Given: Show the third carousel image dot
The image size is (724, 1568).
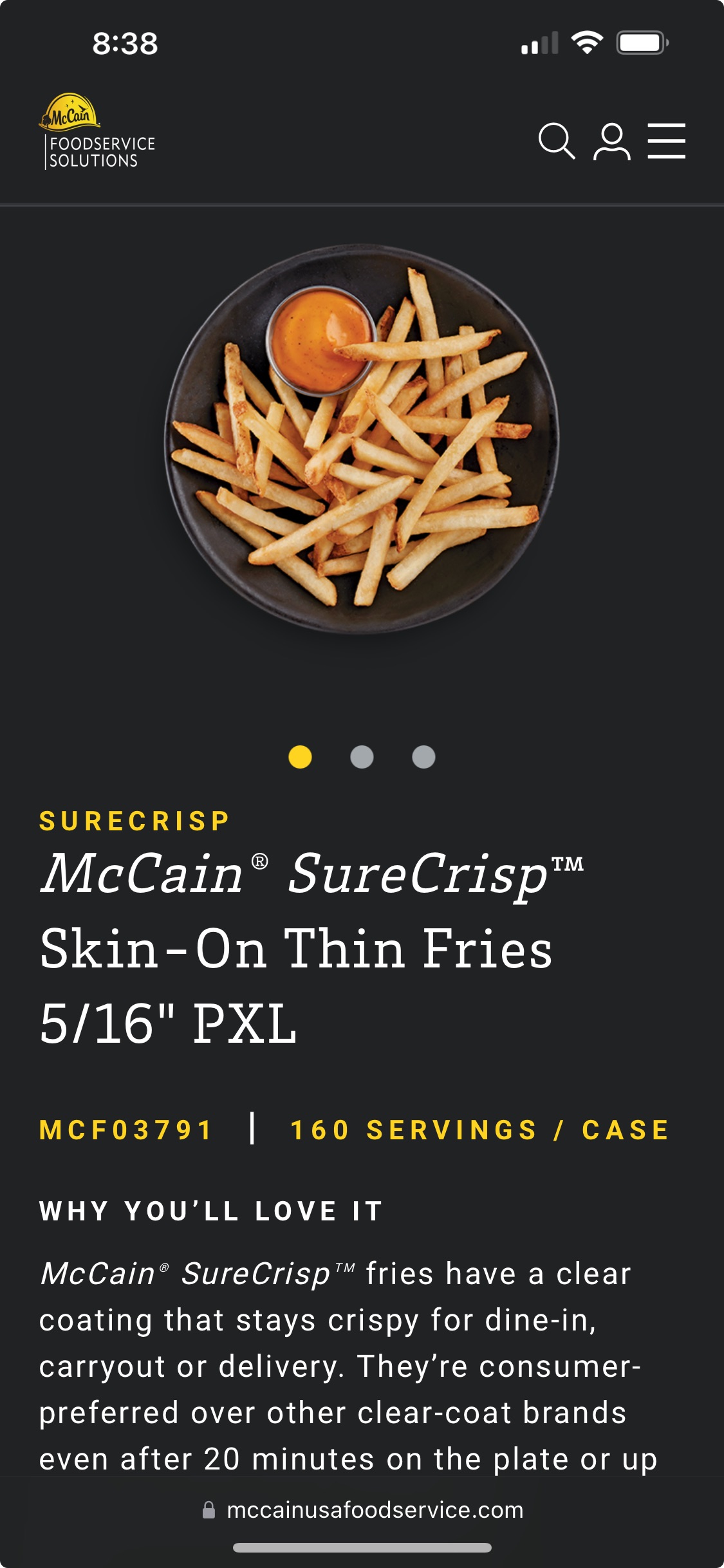Looking at the screenshot, I should (423, 757).
